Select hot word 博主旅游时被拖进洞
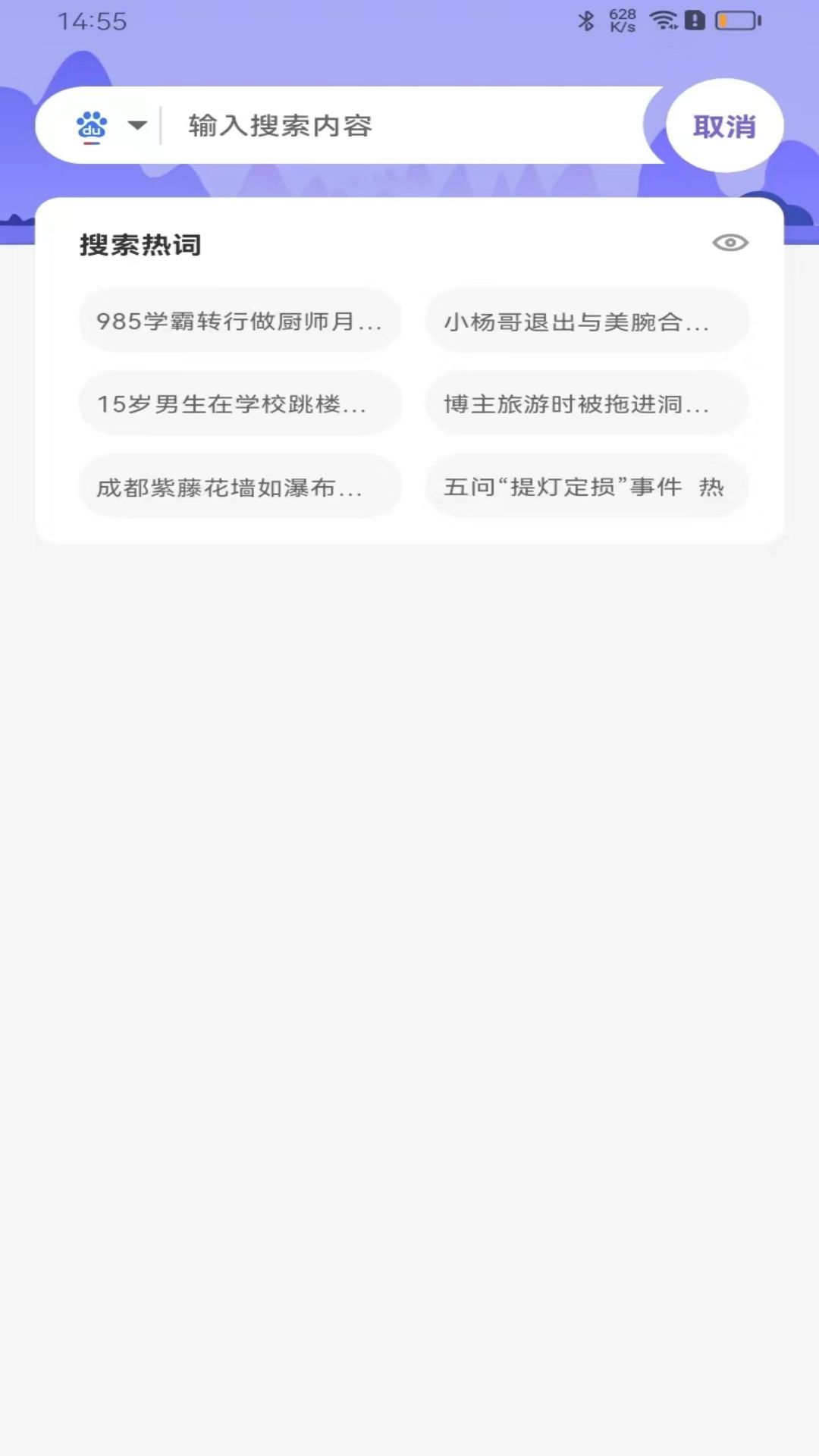 tap(586, 404)
